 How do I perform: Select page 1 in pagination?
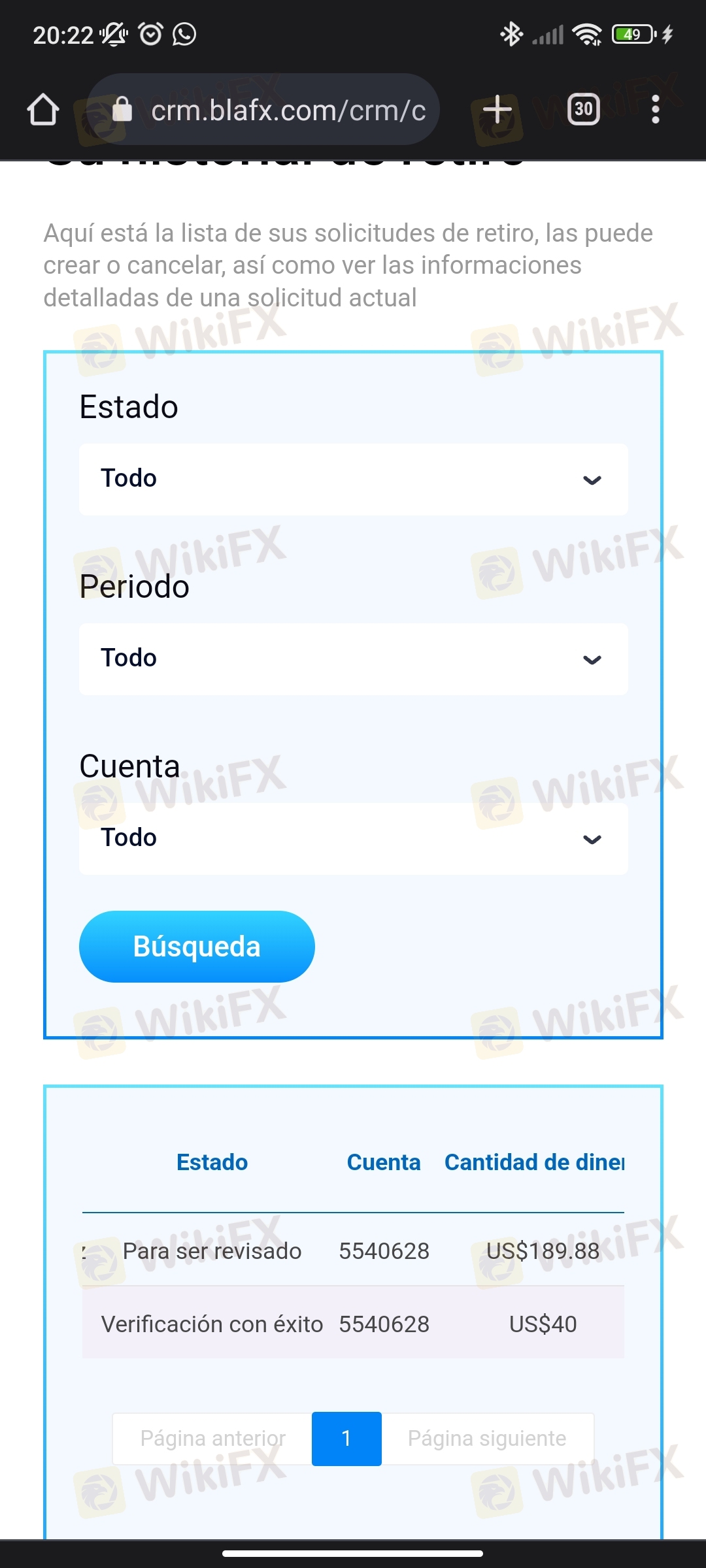click(346, 1439)
